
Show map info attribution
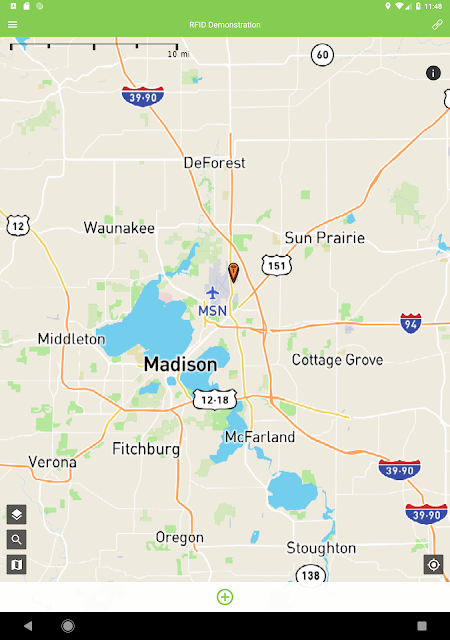pyautogui.click(x=433, y=73)
